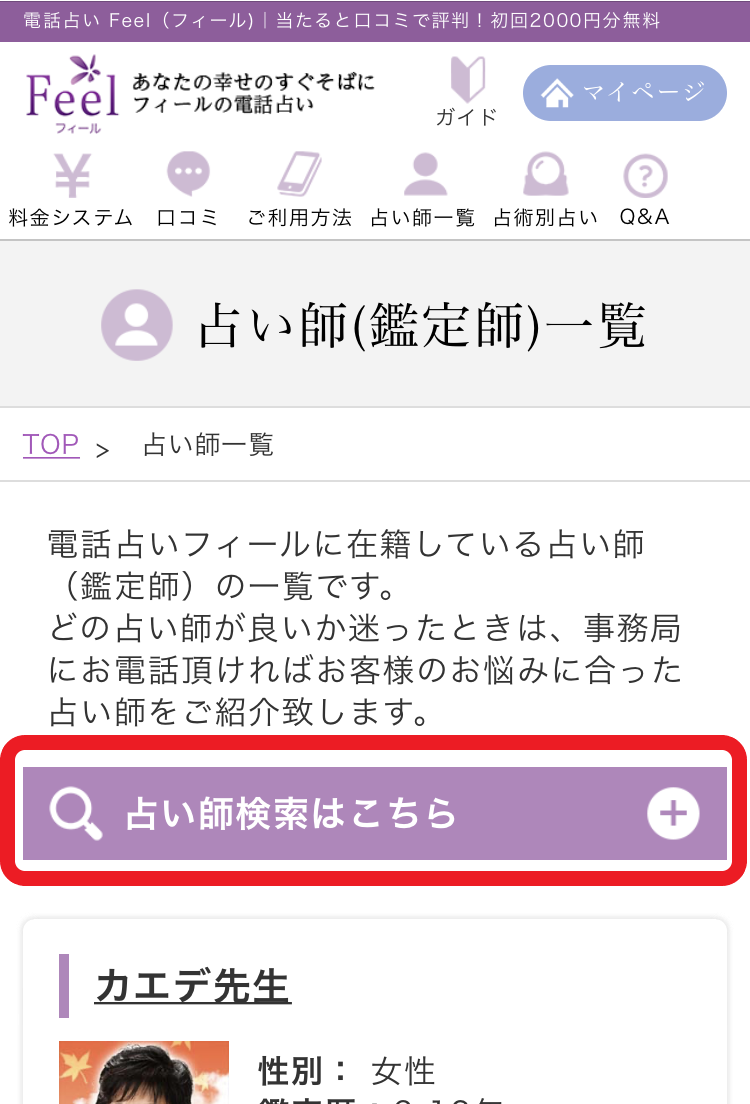View 口コミ reviews

click(x=187, y=190)
